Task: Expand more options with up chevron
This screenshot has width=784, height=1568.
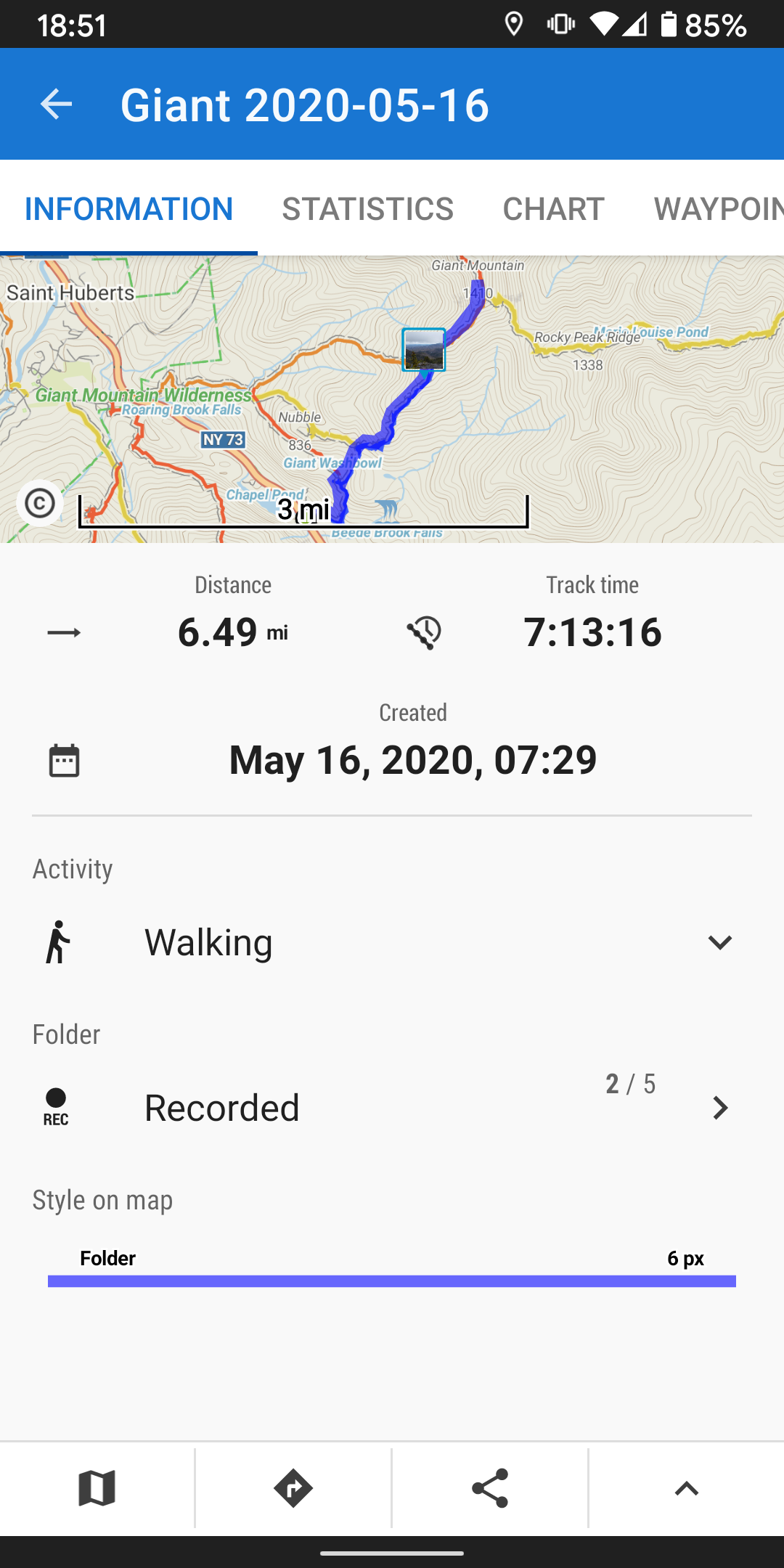Action: 686,1488
